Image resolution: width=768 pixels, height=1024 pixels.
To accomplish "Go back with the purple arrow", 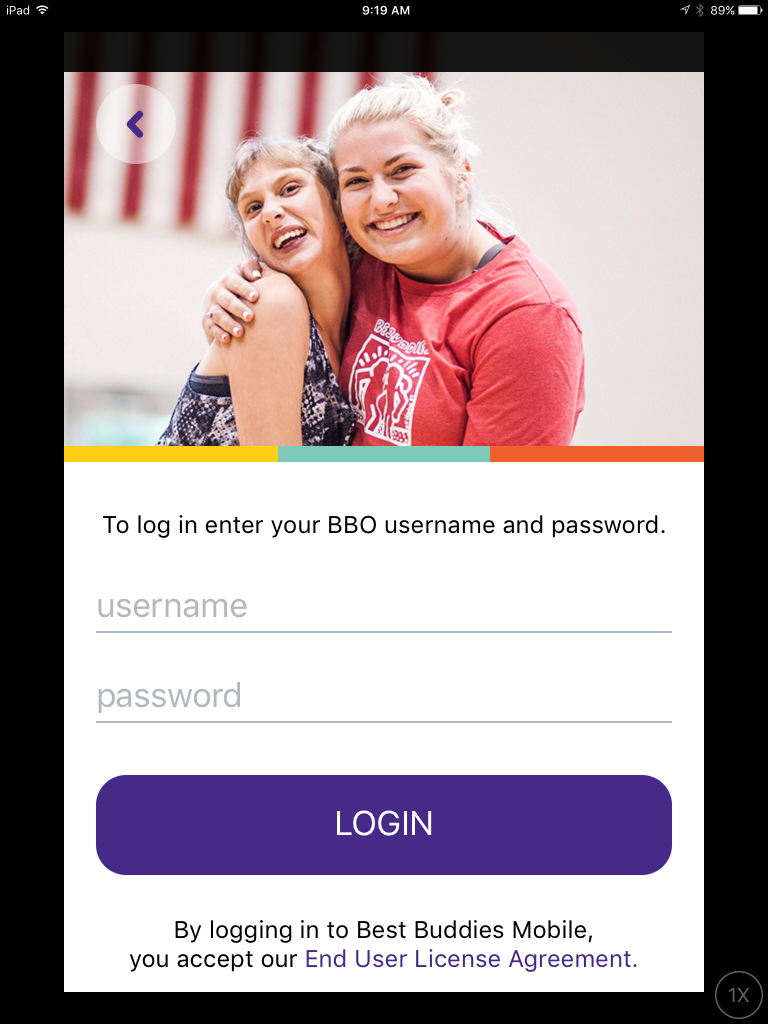I will [x=136, y=125].
